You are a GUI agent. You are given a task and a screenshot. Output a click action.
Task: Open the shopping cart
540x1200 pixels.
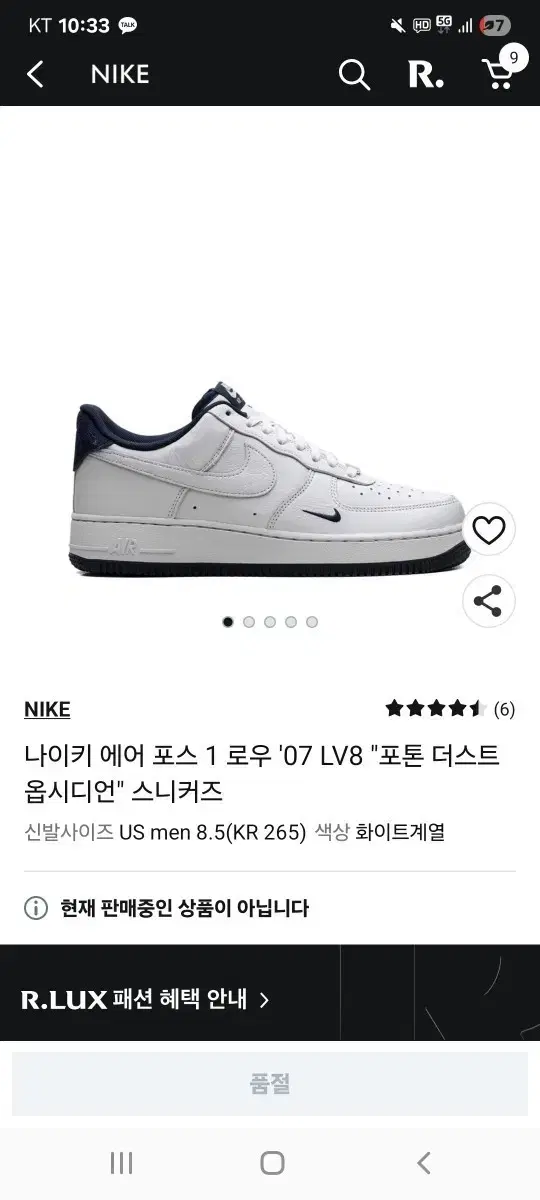click(502, 70)
